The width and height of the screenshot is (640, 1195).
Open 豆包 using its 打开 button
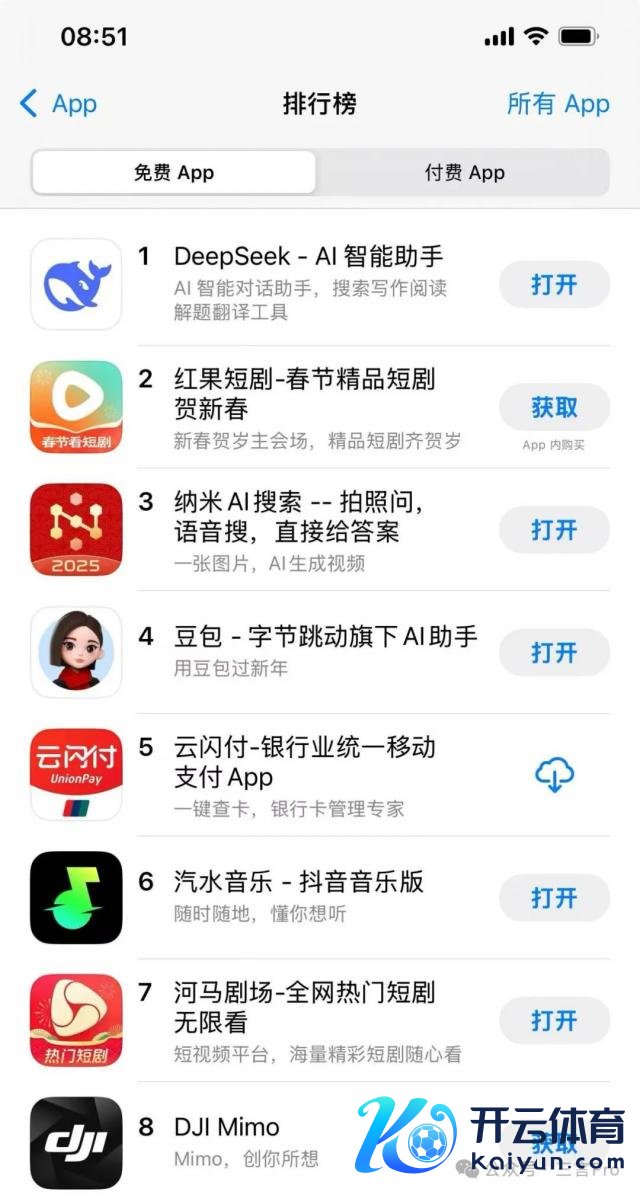tap(554, 653)
